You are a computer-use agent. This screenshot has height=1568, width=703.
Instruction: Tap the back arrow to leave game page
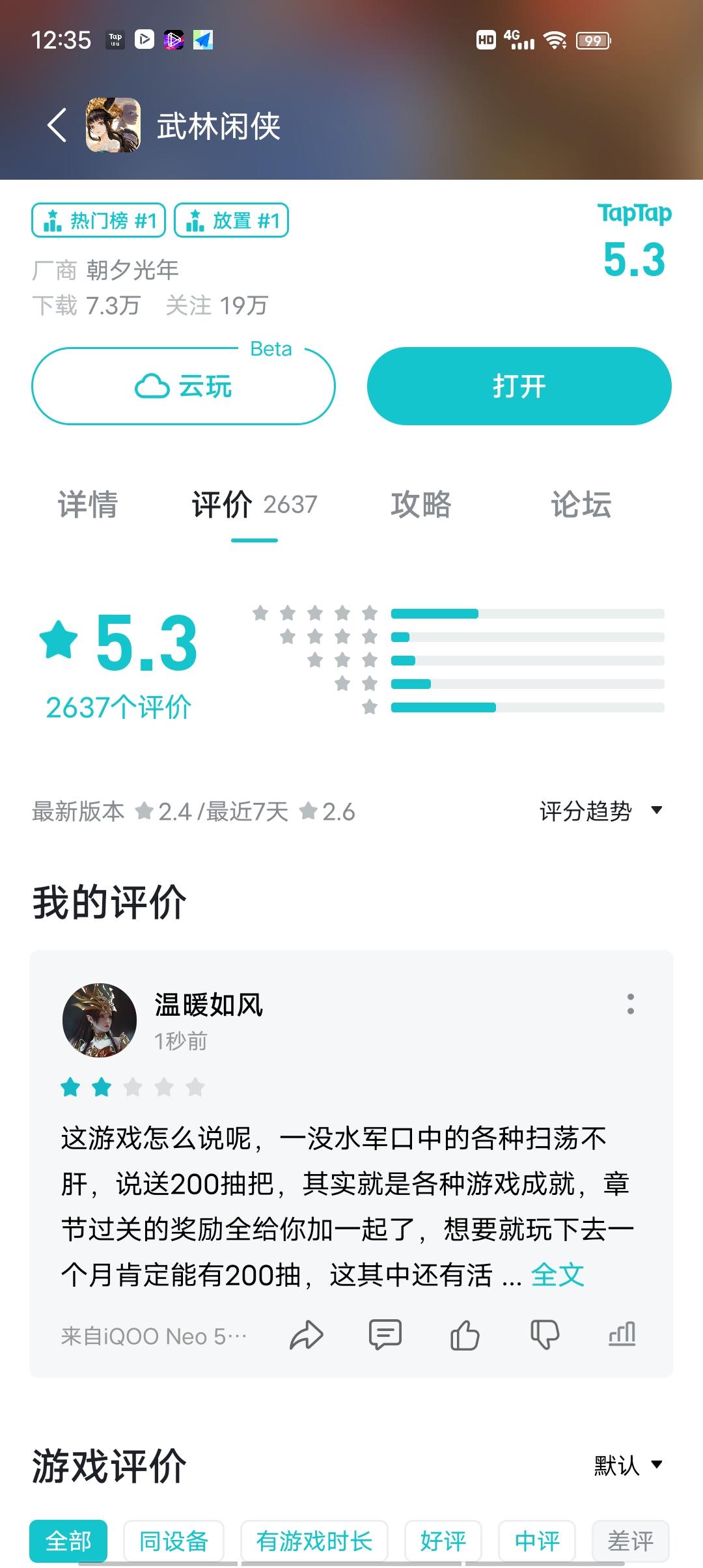[57, 125]
